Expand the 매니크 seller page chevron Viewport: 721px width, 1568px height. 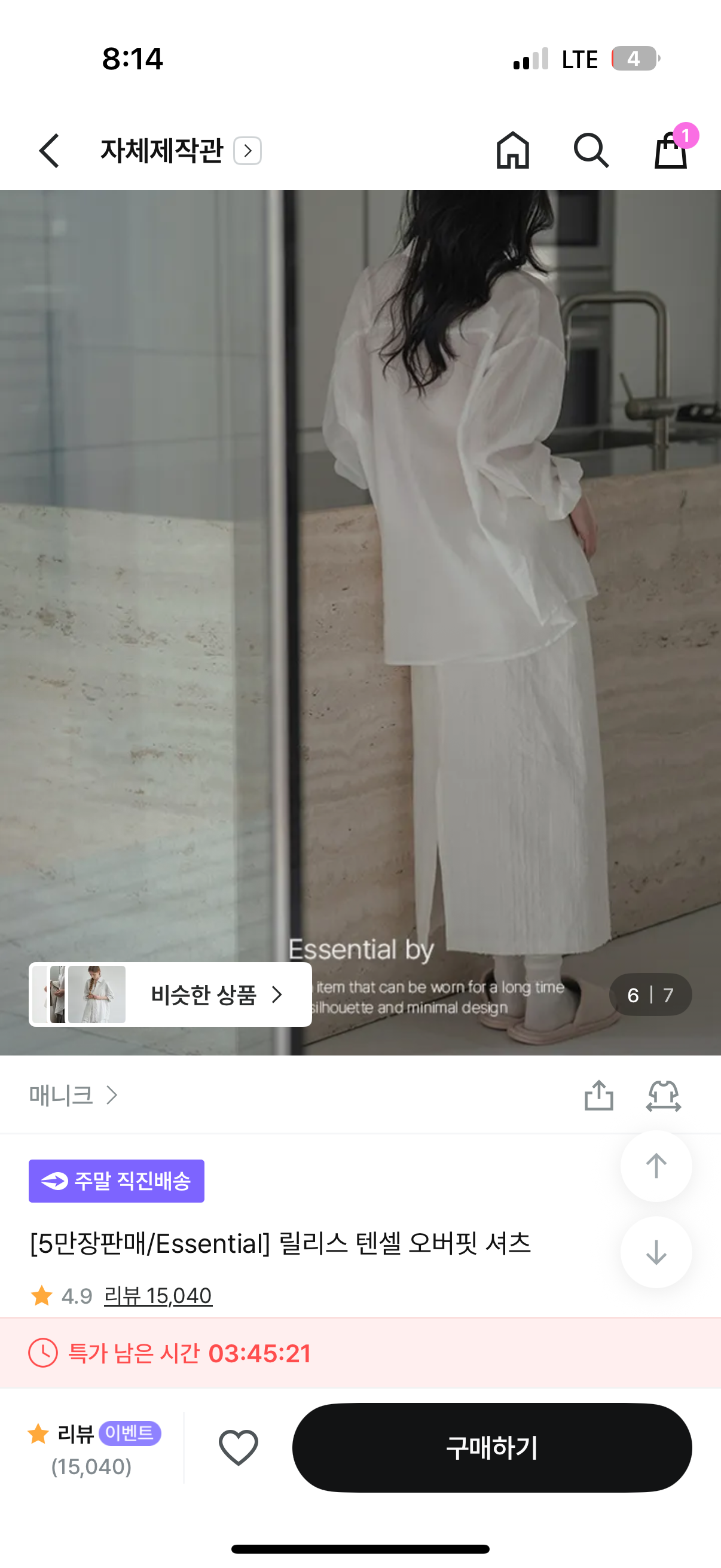coord(113,1096)
